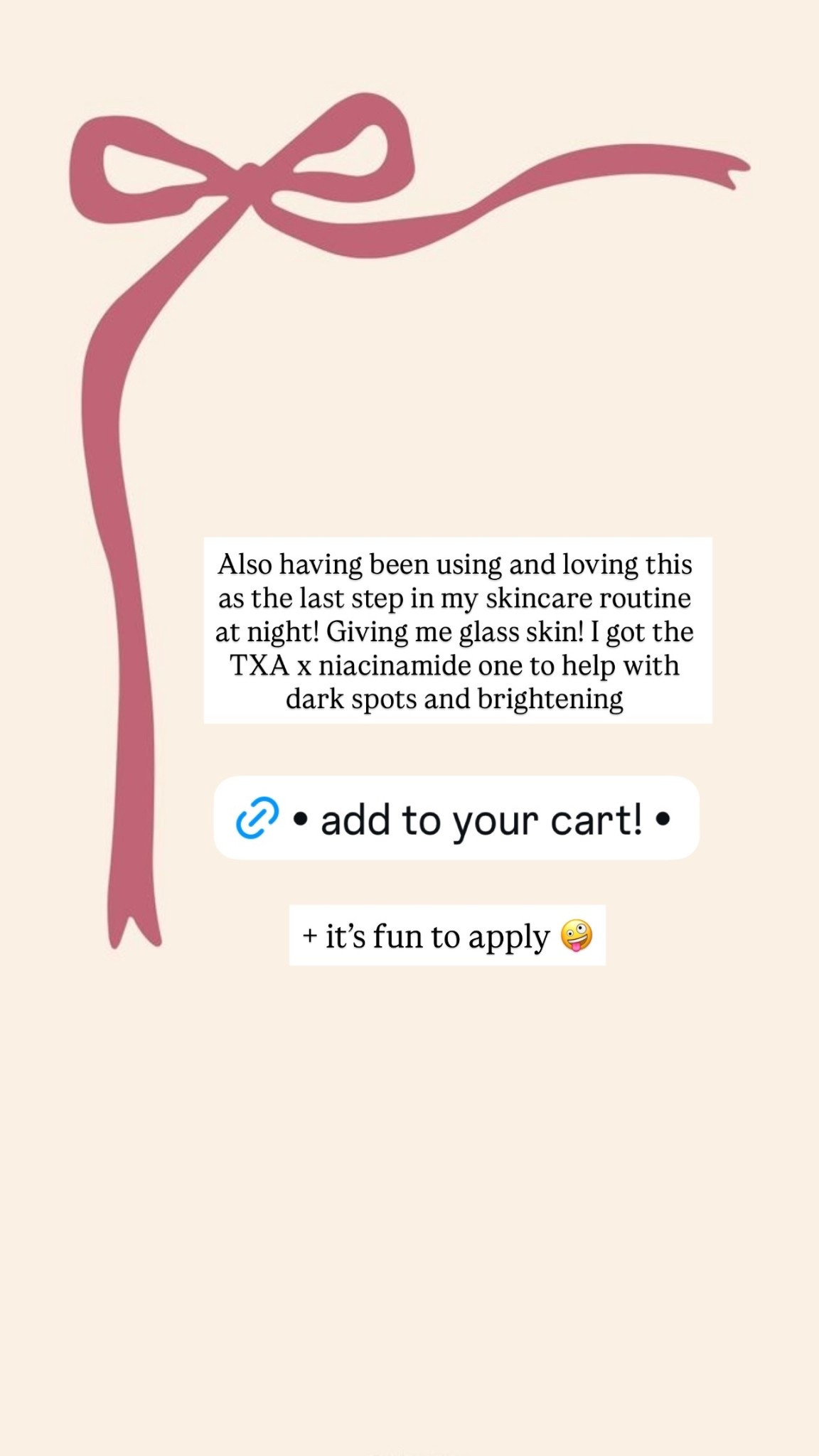Select the words 'dark spots and brightening'

[x=455, y=698]
